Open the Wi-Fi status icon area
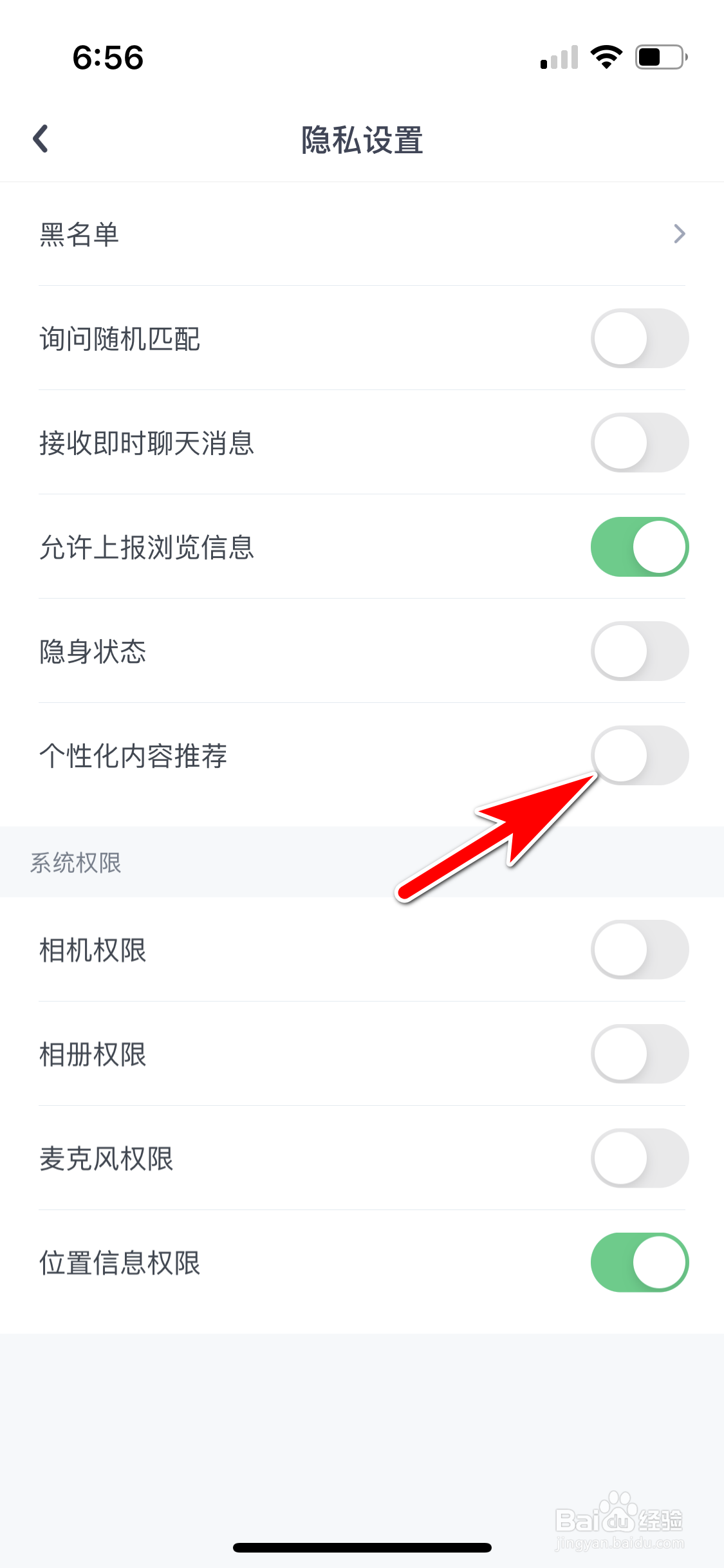Viewport: 724px width, 1568px height. [x=605, y=57]
